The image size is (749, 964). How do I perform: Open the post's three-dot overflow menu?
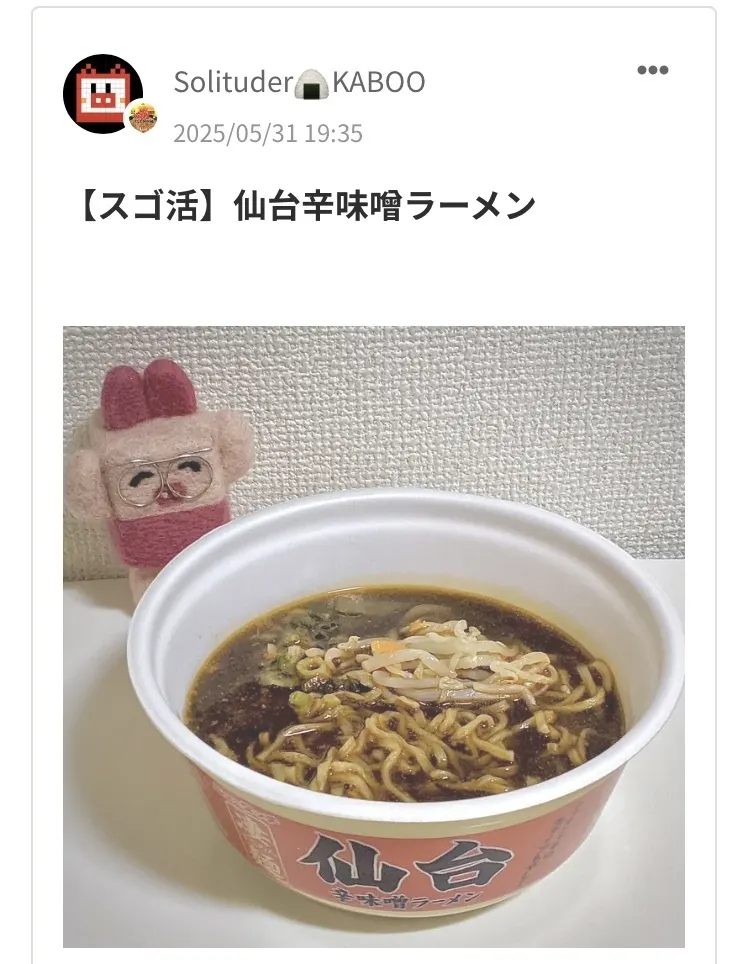(x=652, y=70)
